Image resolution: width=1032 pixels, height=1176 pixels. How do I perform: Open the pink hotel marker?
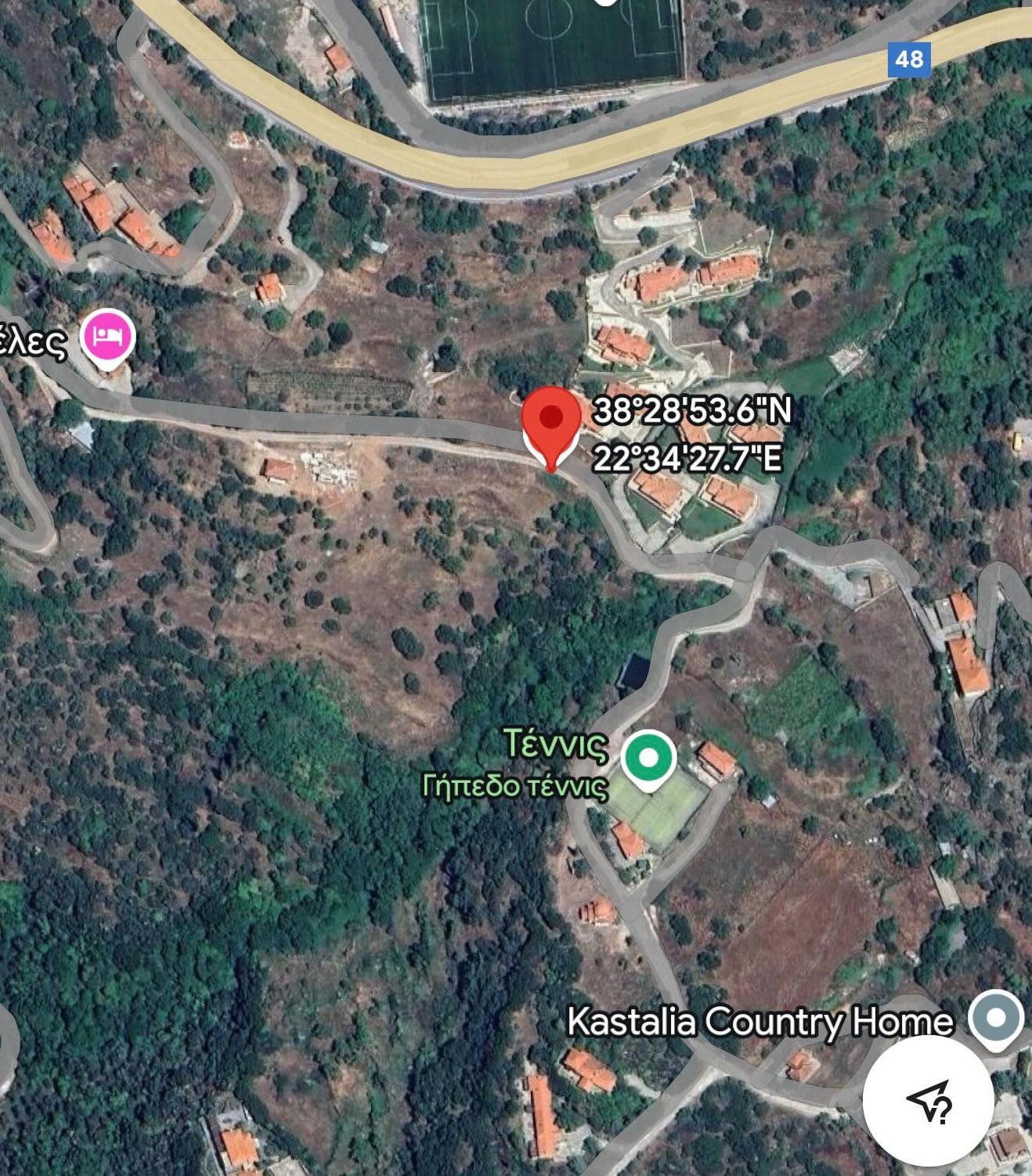pos(110,337)
